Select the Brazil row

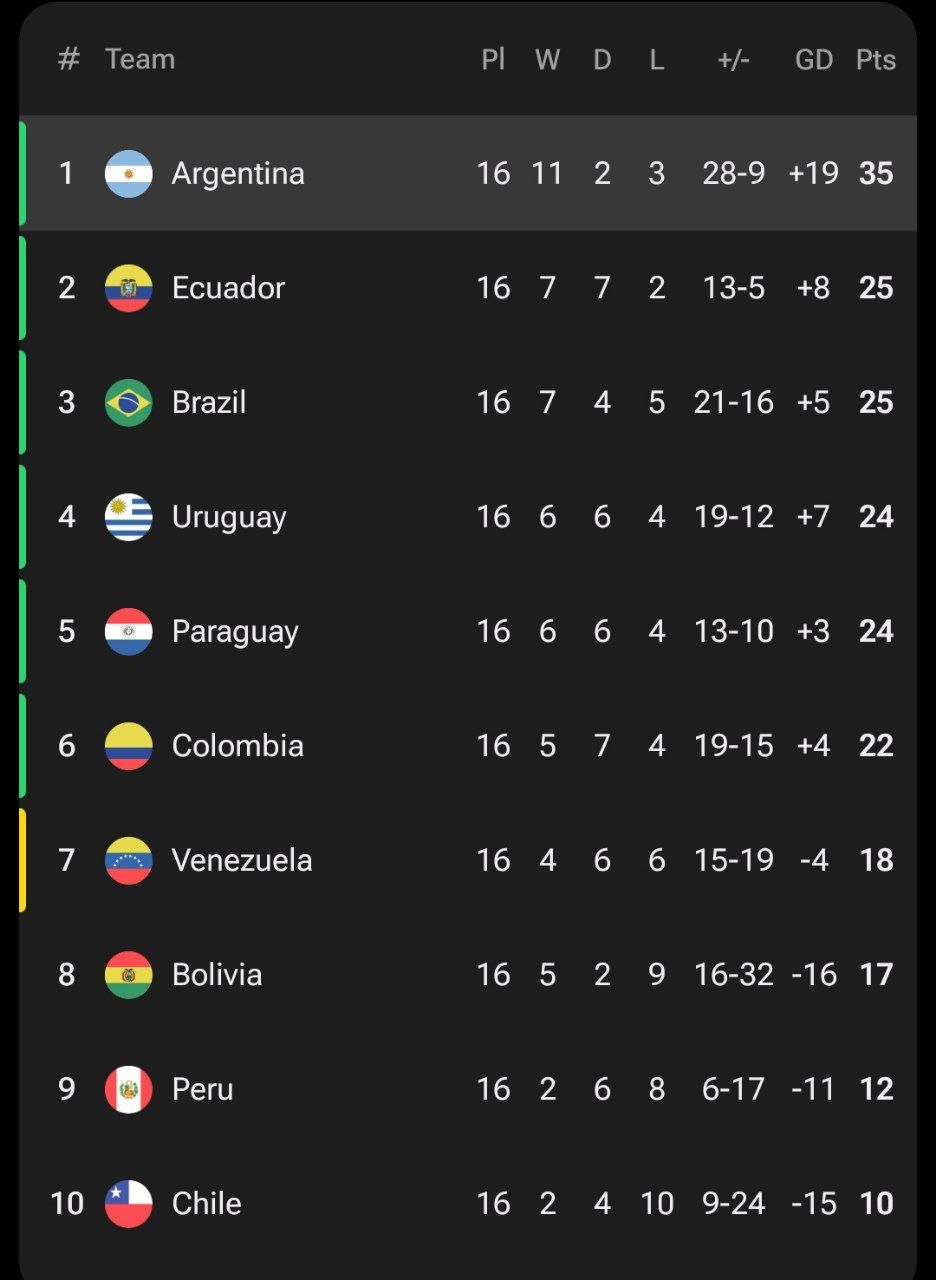(208, 403)
